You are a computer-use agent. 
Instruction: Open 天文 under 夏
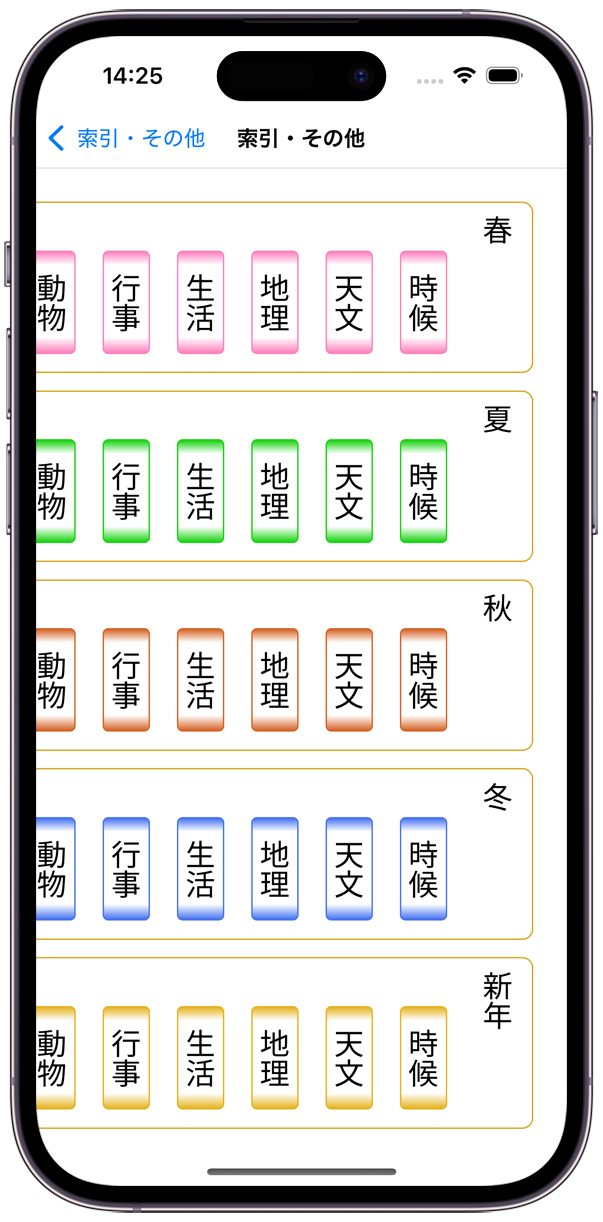349,491
